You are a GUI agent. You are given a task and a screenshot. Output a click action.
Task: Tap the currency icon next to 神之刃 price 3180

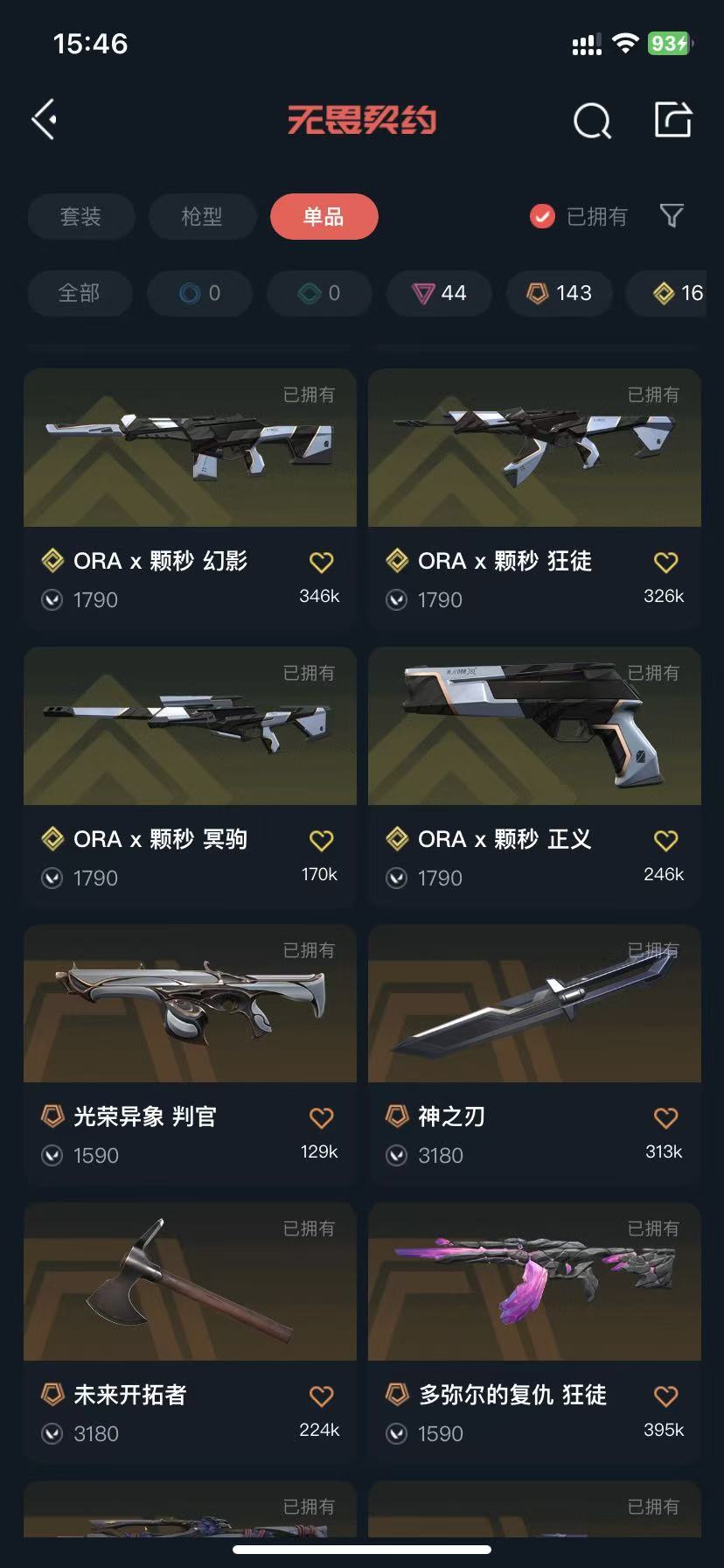tap(396, 1155)
